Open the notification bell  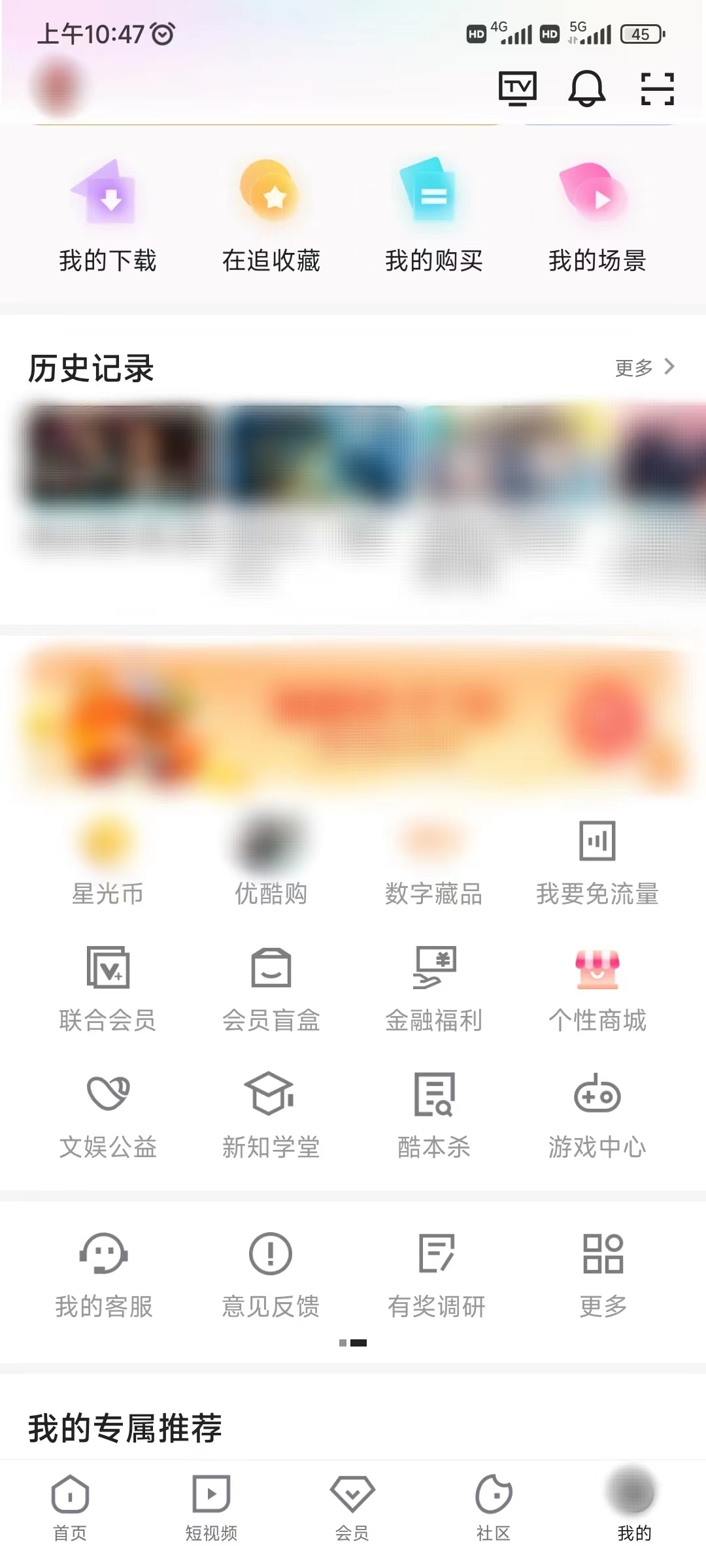586,88
